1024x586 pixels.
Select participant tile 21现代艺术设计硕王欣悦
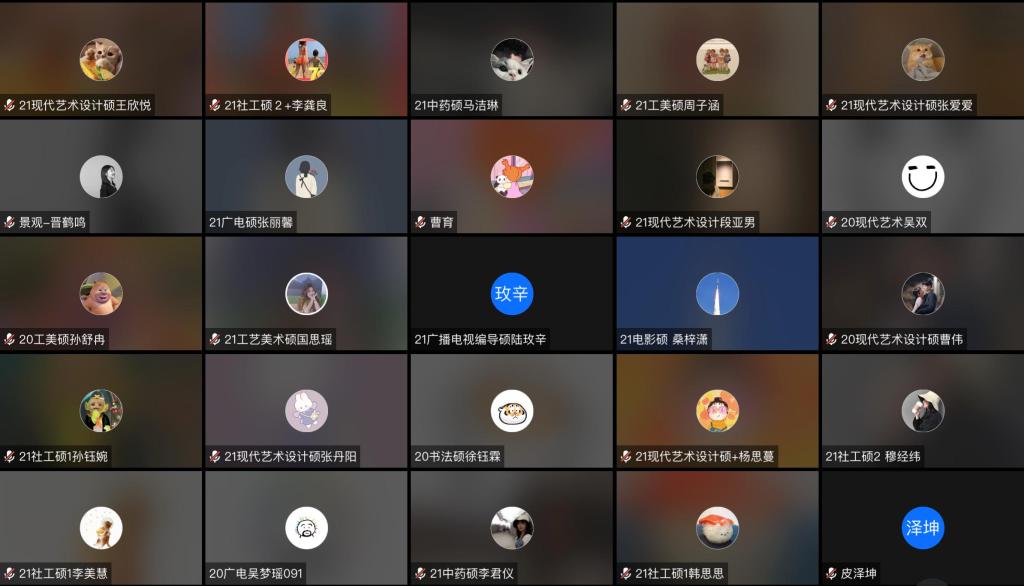point(101,59)
